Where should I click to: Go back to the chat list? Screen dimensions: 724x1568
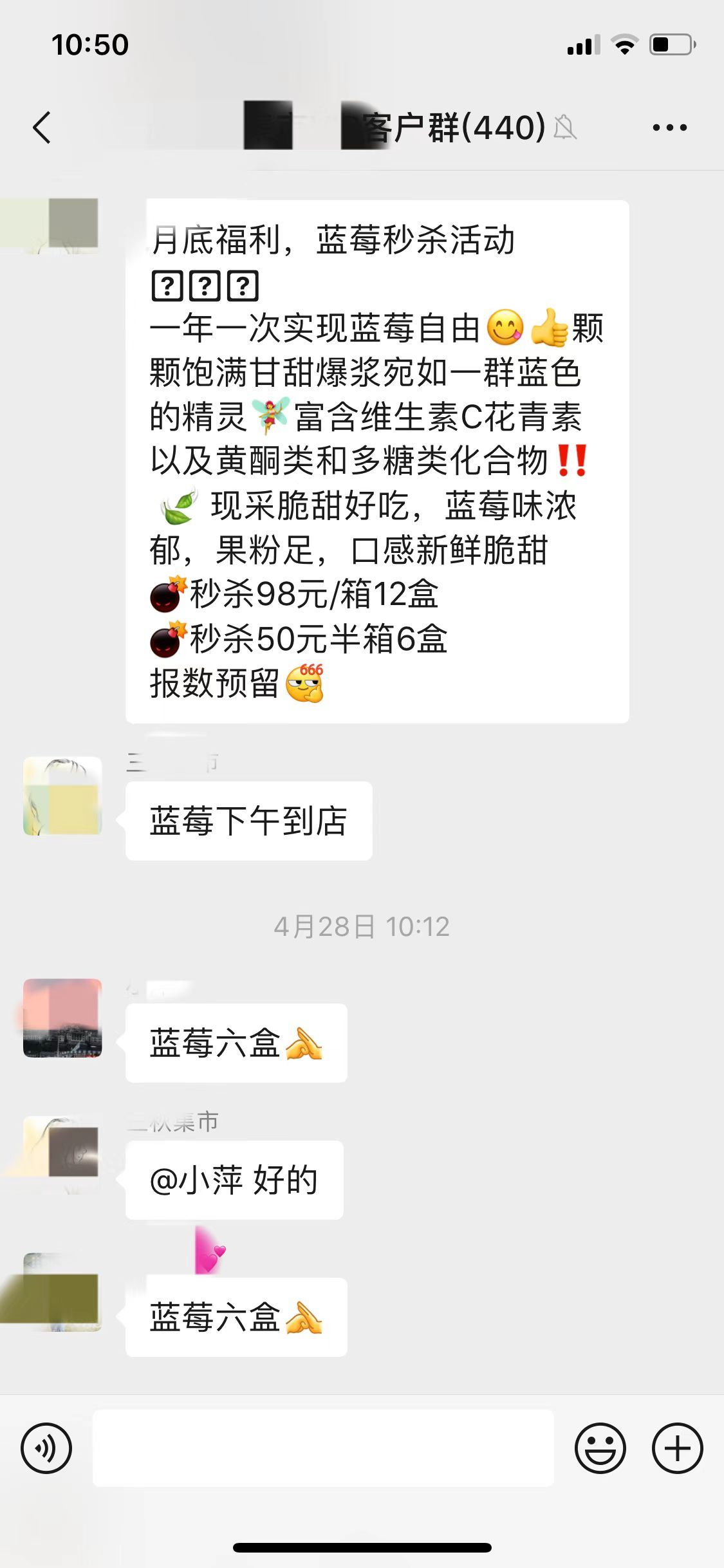point(42,127)
